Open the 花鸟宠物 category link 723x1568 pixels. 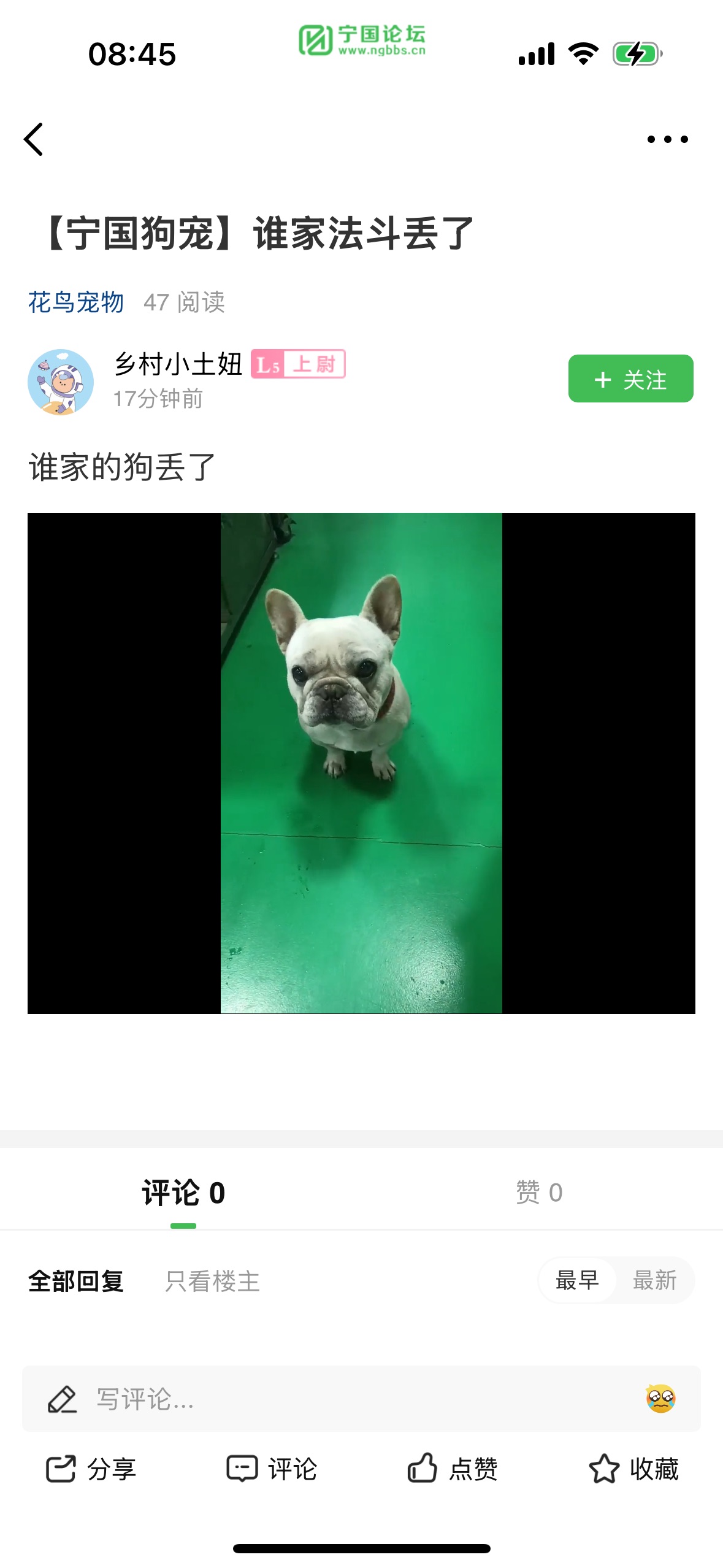pyautogui.click(x=76, y=302)
